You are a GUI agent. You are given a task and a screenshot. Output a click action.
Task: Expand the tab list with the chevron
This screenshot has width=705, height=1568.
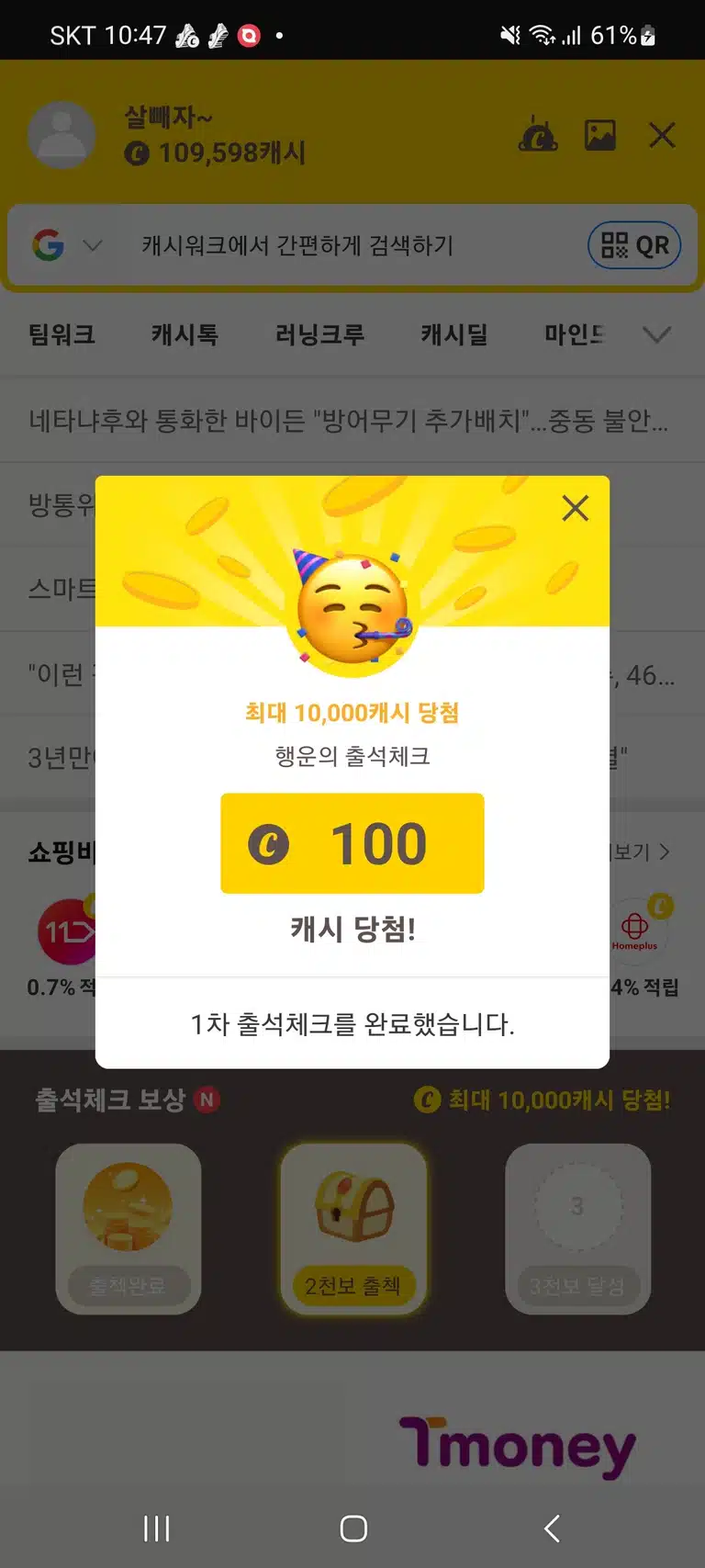656,334
